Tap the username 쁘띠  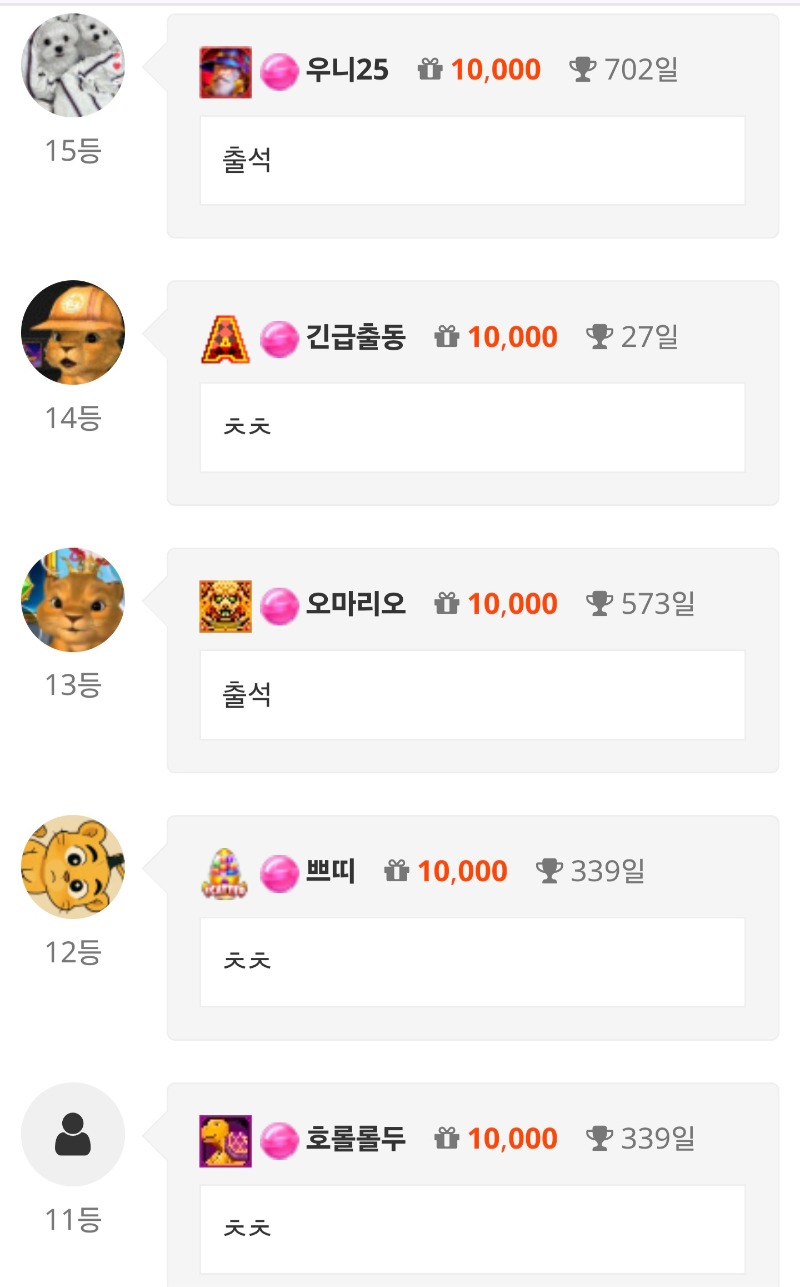[330, 871]
